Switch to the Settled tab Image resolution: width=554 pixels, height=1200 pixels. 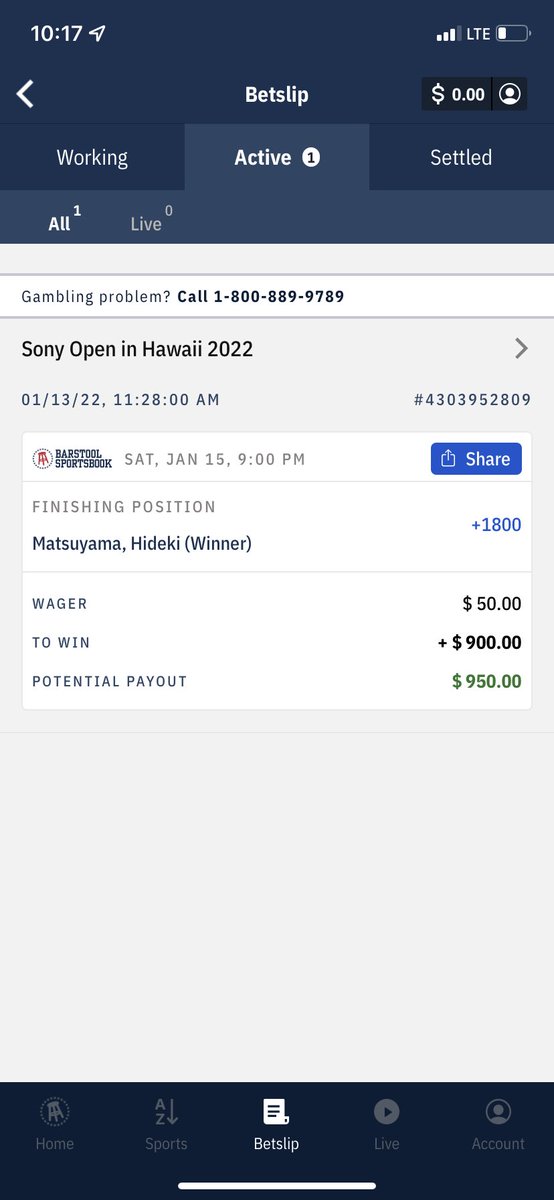tap(461, 157)
